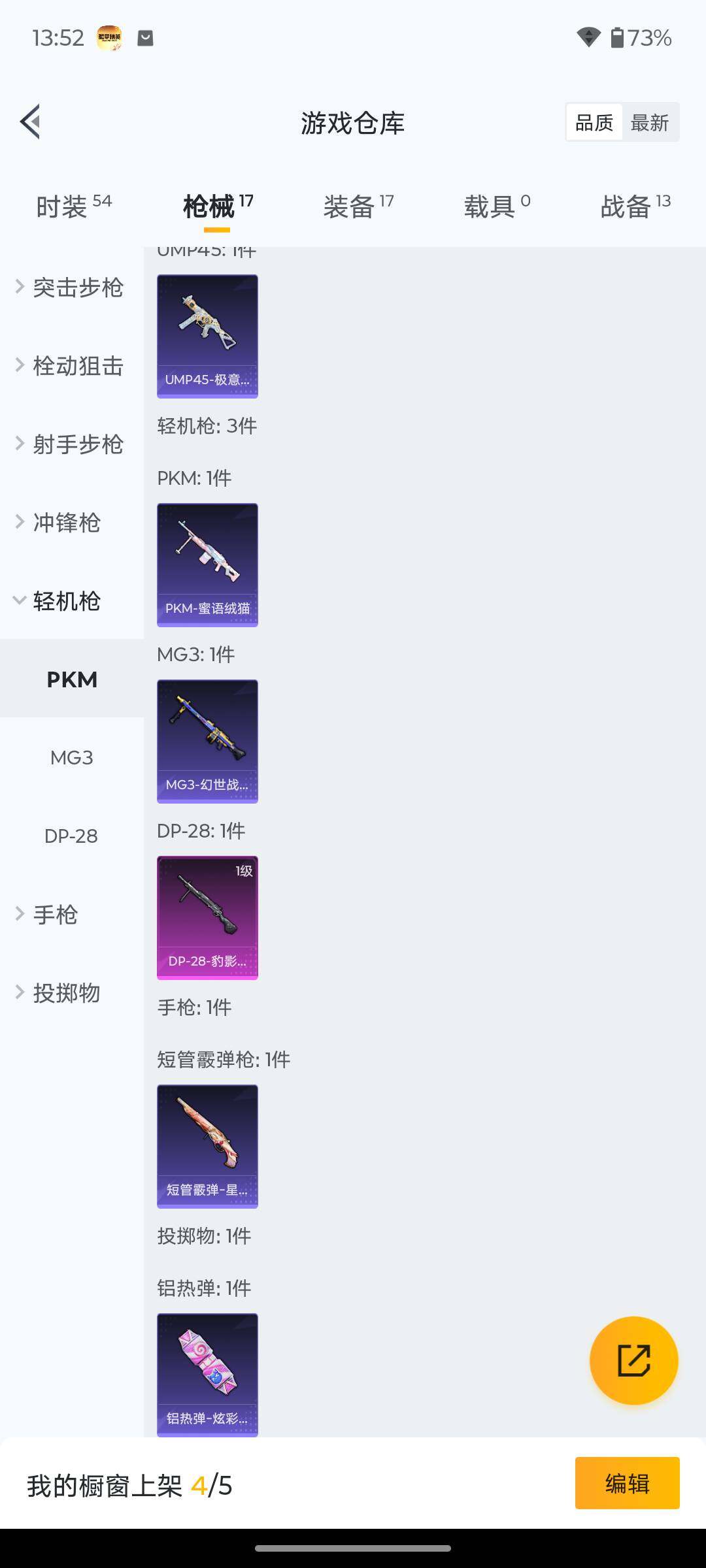Sort items by 品质
Image resolution: width=706 pixels, height=1568 pixels.
pyautogui.click(x=594, y=123)
